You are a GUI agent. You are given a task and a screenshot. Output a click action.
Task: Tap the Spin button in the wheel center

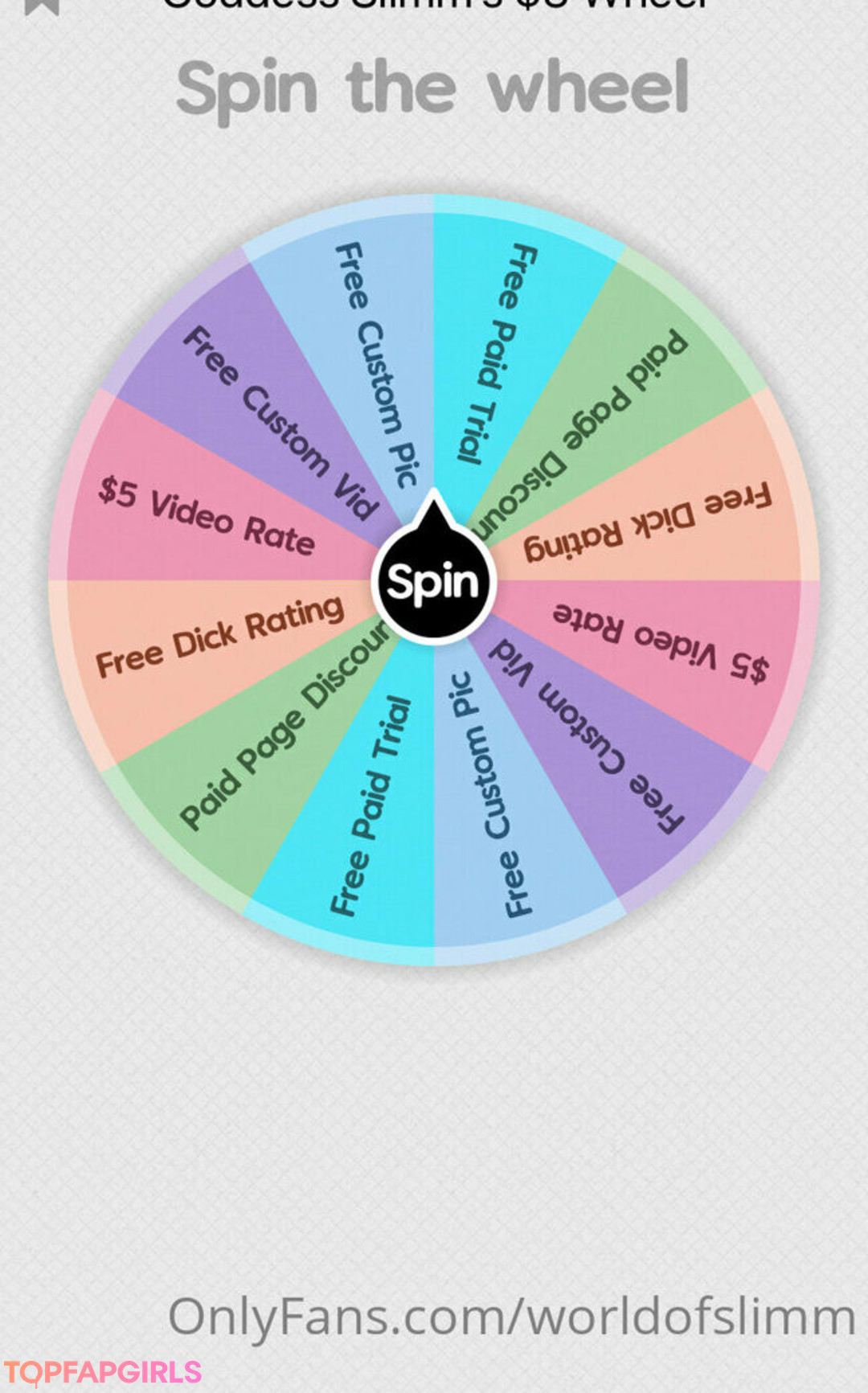(433, 582)
